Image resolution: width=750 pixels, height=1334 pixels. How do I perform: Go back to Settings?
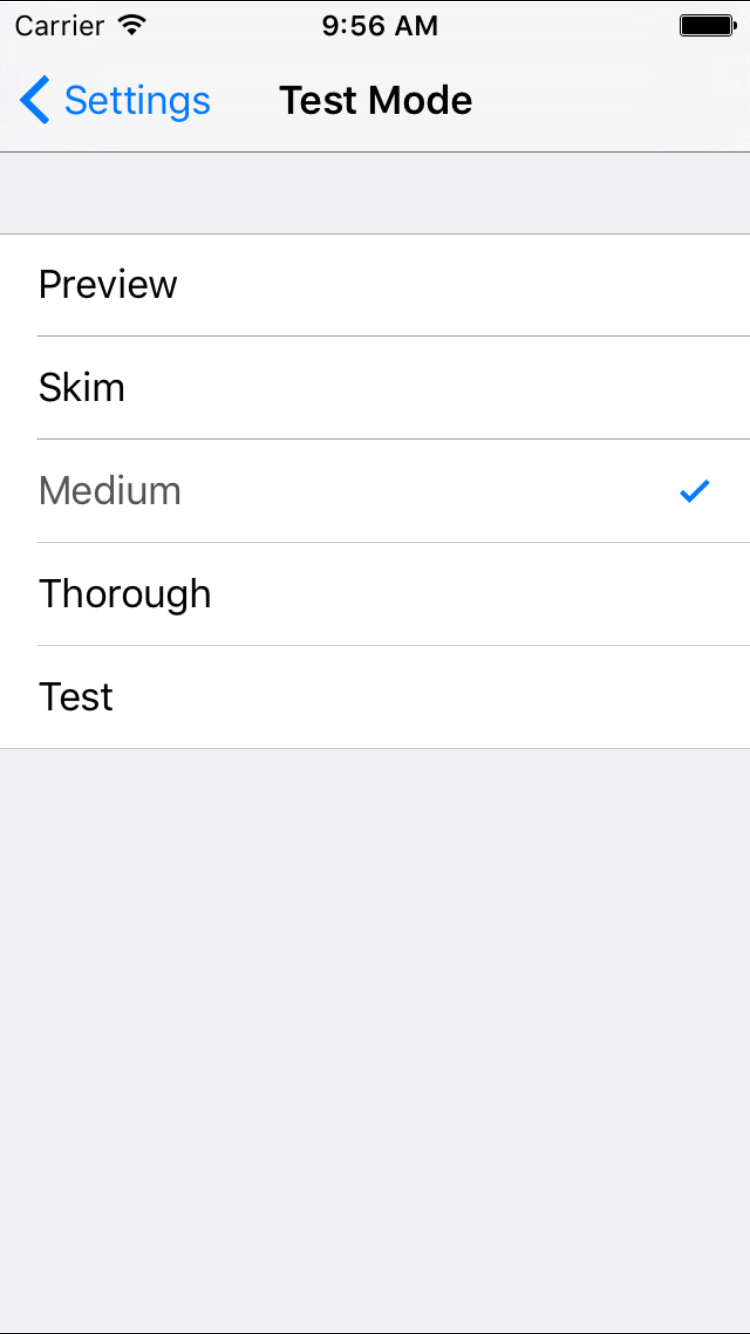point(115,101)
